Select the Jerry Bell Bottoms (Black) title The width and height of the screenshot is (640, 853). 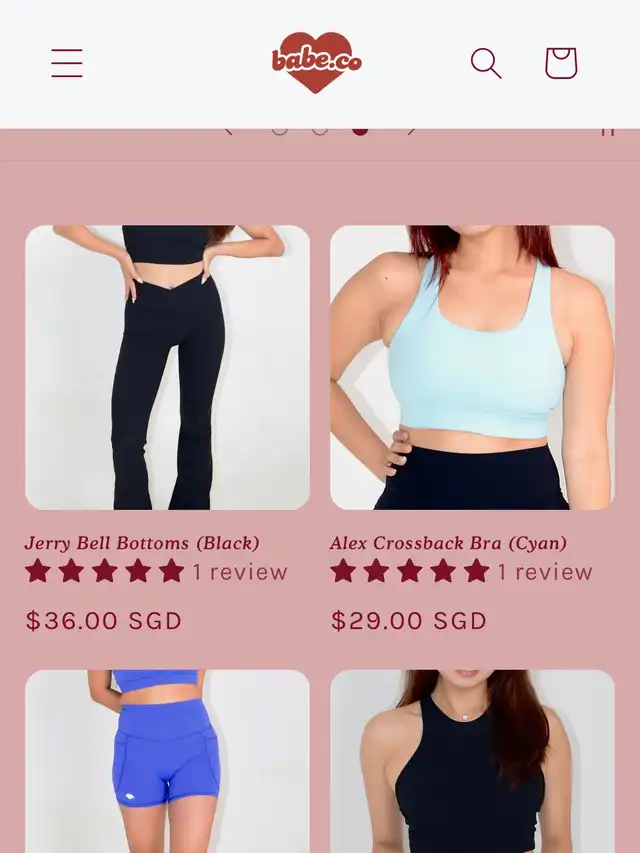(x=142, y=543)
